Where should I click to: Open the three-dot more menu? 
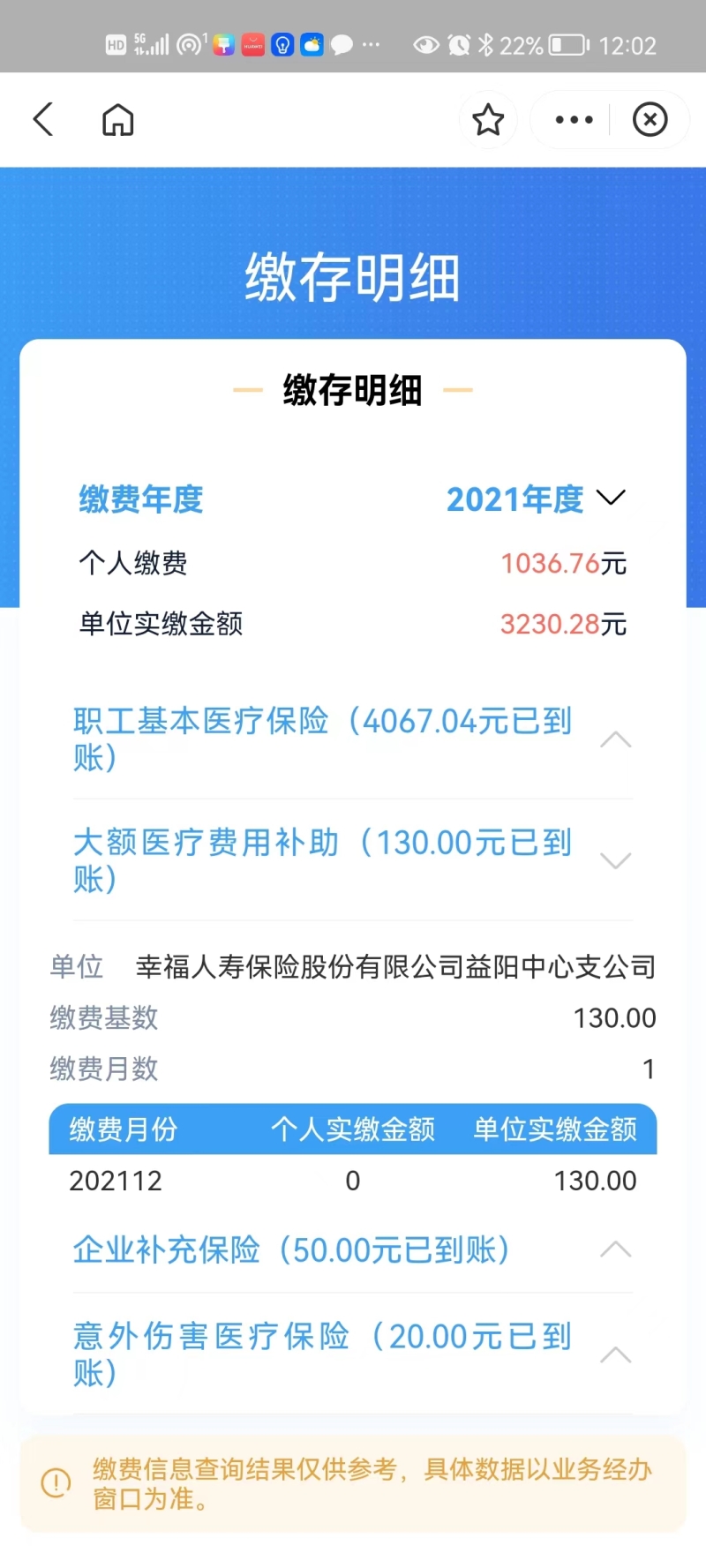574,119
